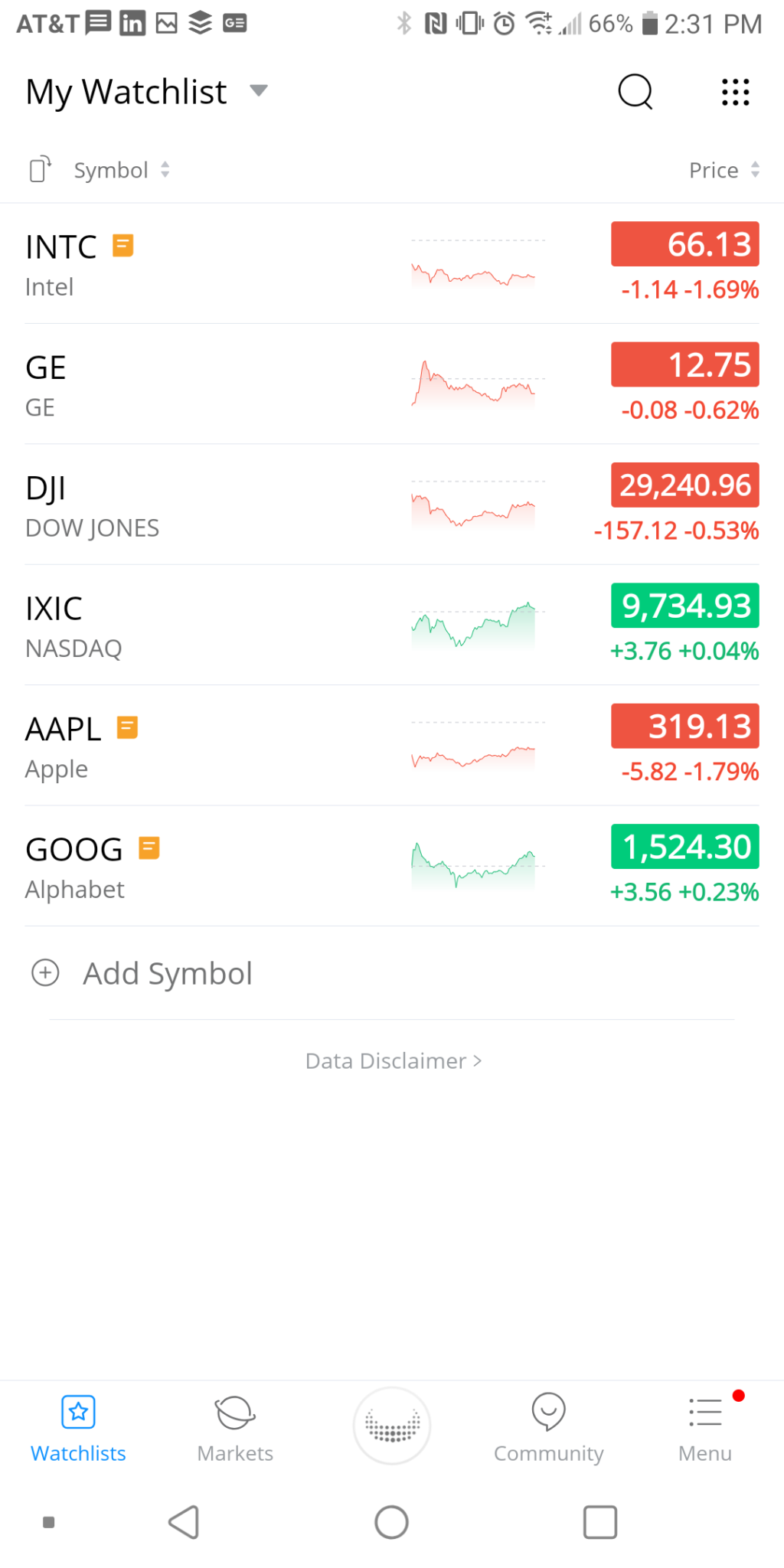Tap the central Webull logo button
Image resolution: width=784 pixels, height=1568 pixels.
[391, 1426]
